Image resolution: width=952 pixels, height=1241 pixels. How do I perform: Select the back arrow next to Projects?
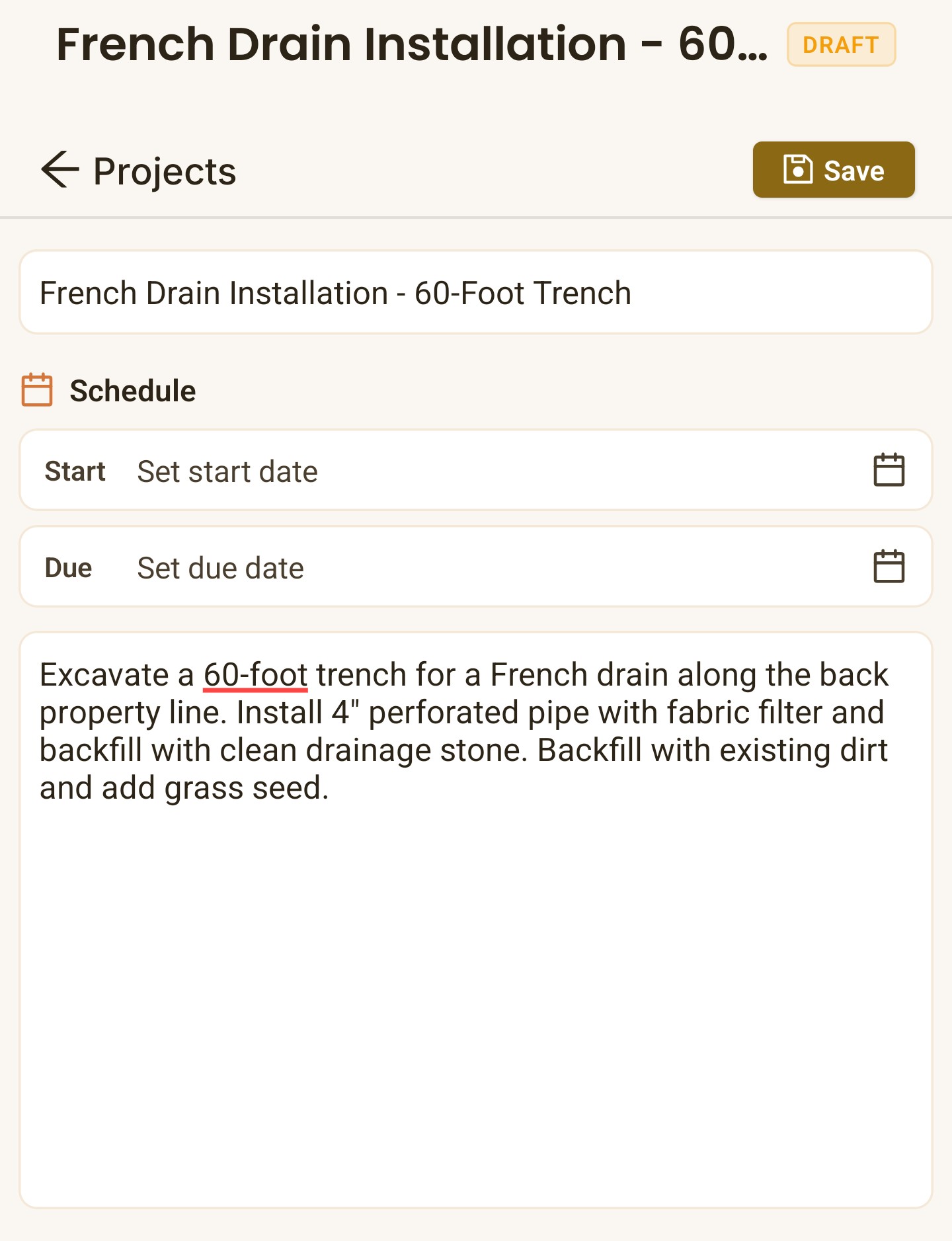click(60, 170)
